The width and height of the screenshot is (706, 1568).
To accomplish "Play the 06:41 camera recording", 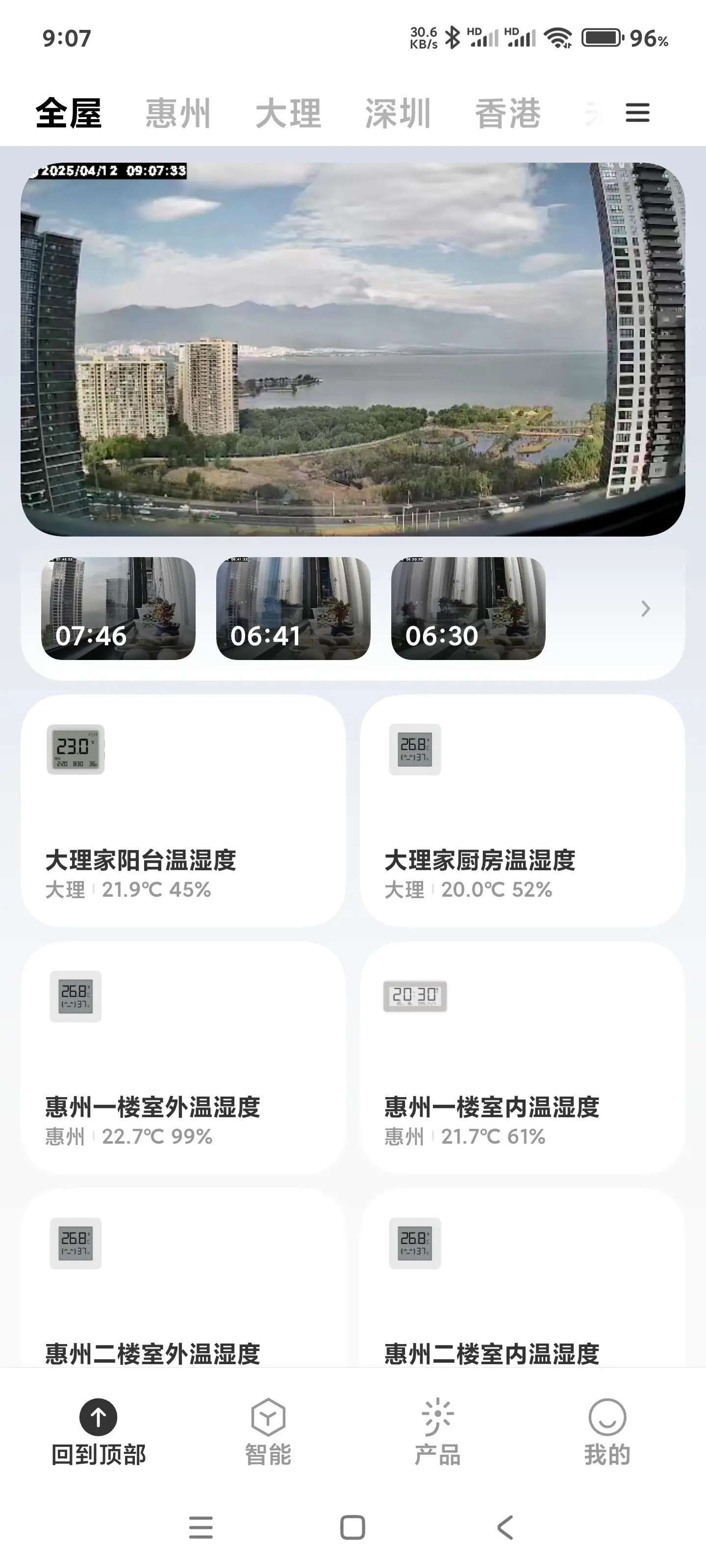I will 293,608.
